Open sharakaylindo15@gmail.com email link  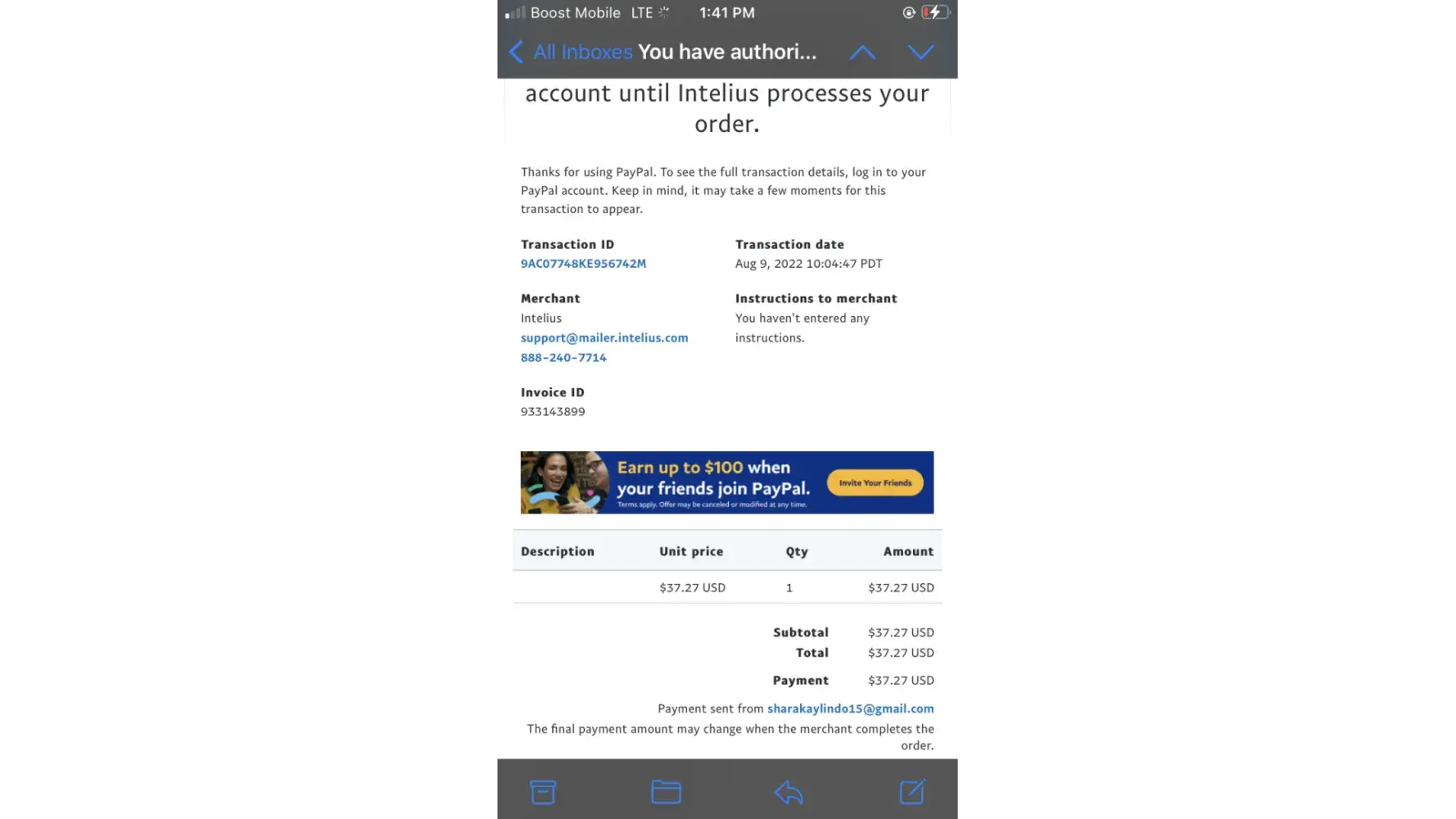[850, 709]
